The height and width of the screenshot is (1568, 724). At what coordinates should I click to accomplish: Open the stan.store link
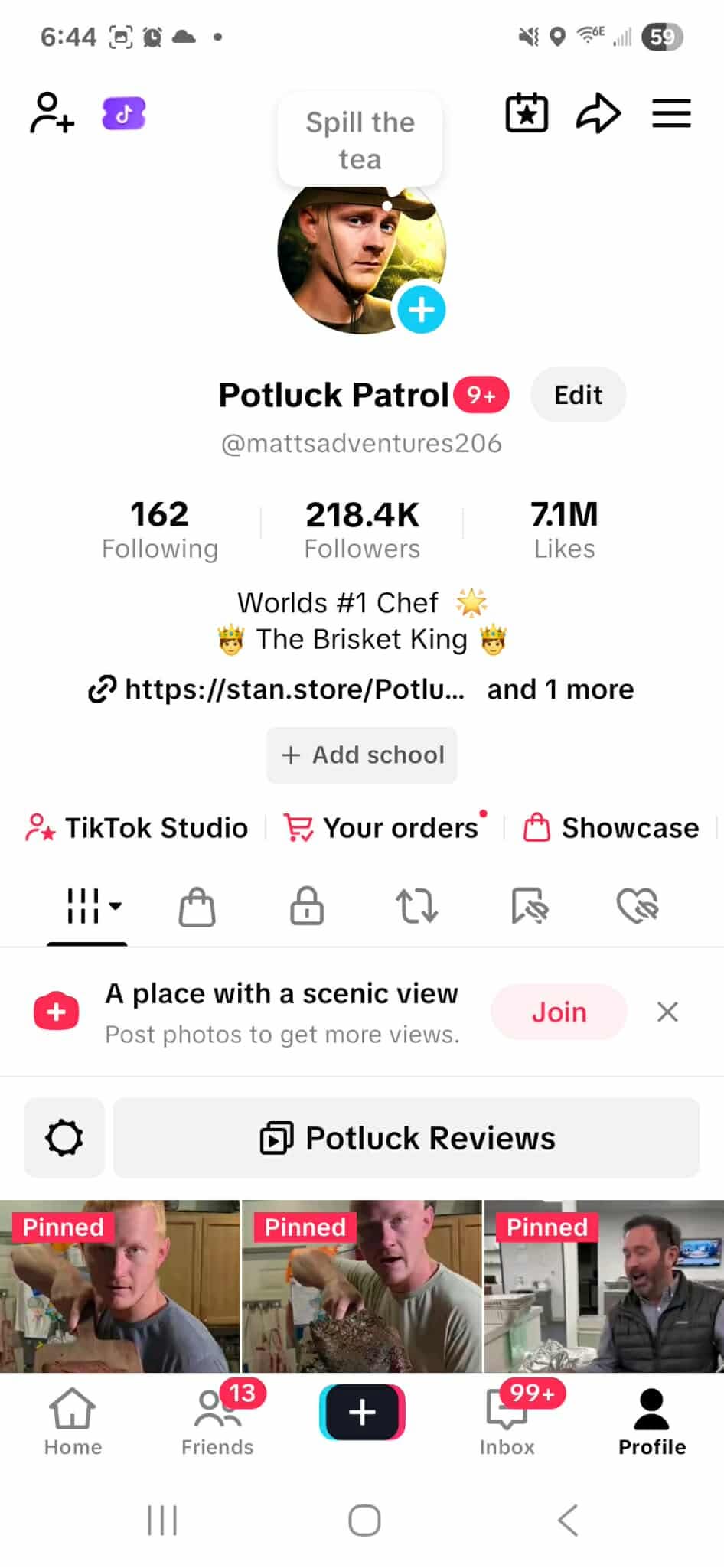pos(294,689)
